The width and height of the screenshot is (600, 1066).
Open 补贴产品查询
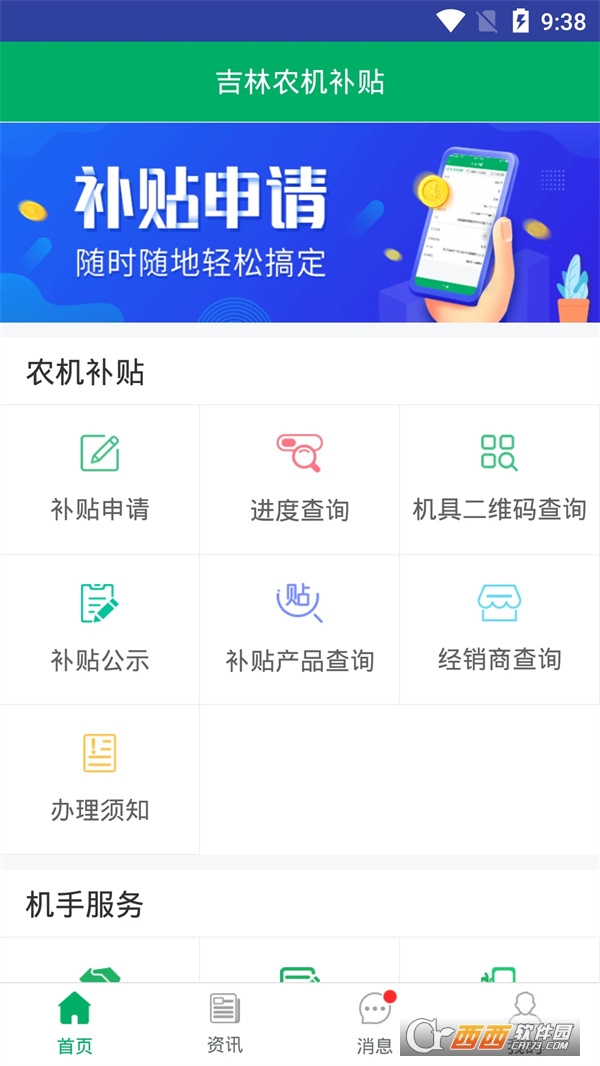pyautogui.click(x=300, y=628)
